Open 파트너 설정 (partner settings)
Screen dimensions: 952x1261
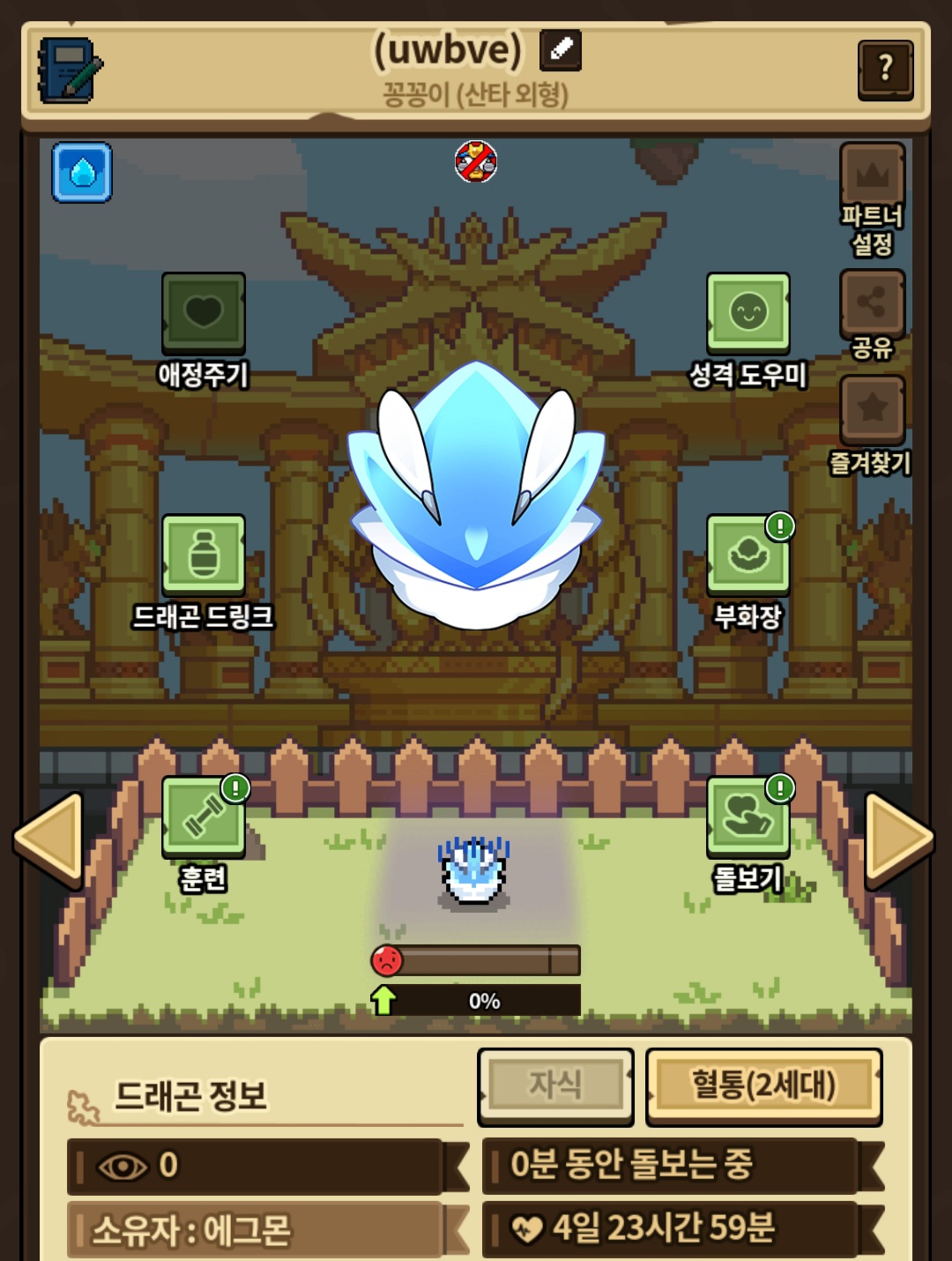872,175
